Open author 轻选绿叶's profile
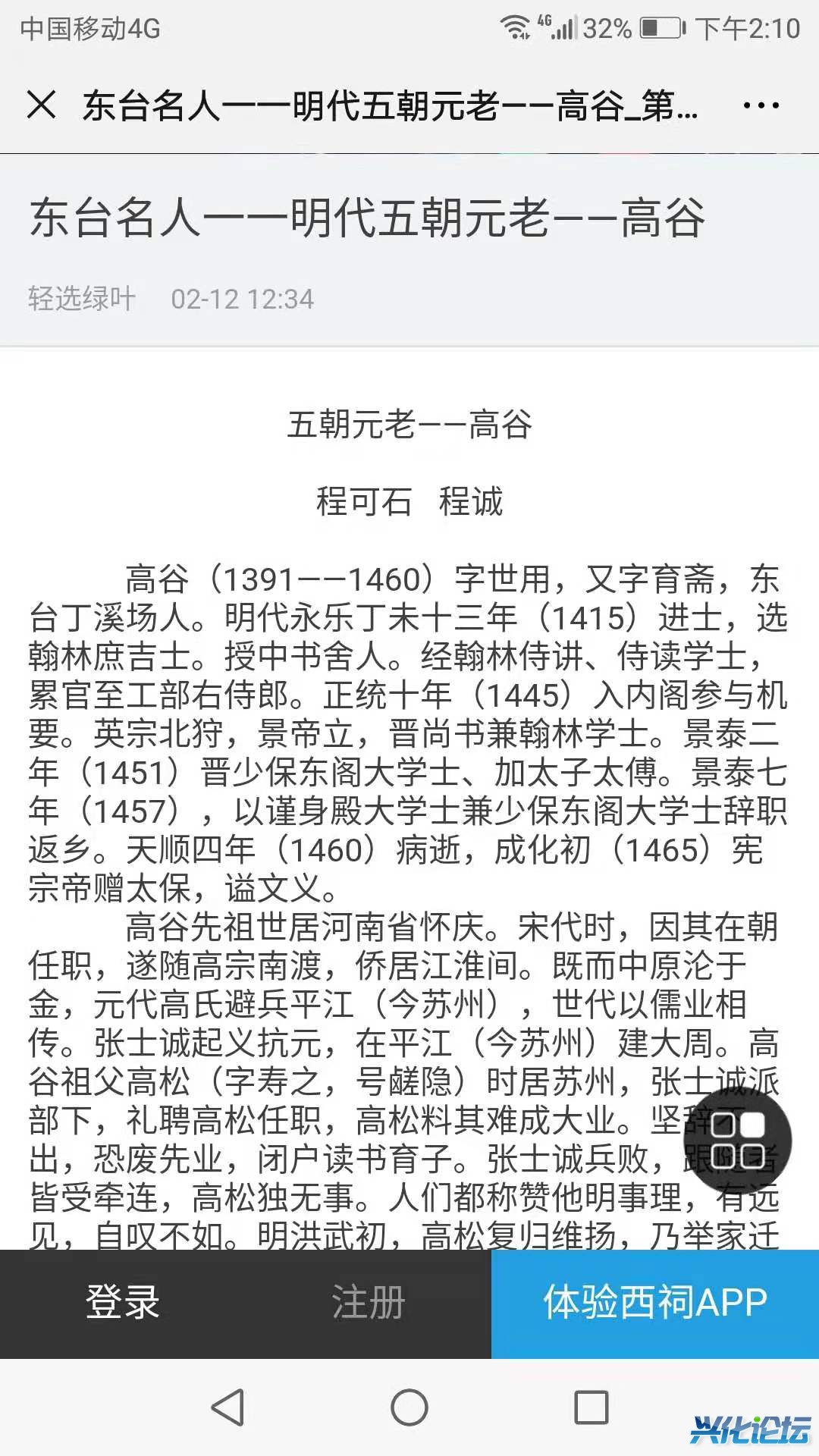Image resolution: width=819 pixels, height=1456 pixels. tap(82, 299)
